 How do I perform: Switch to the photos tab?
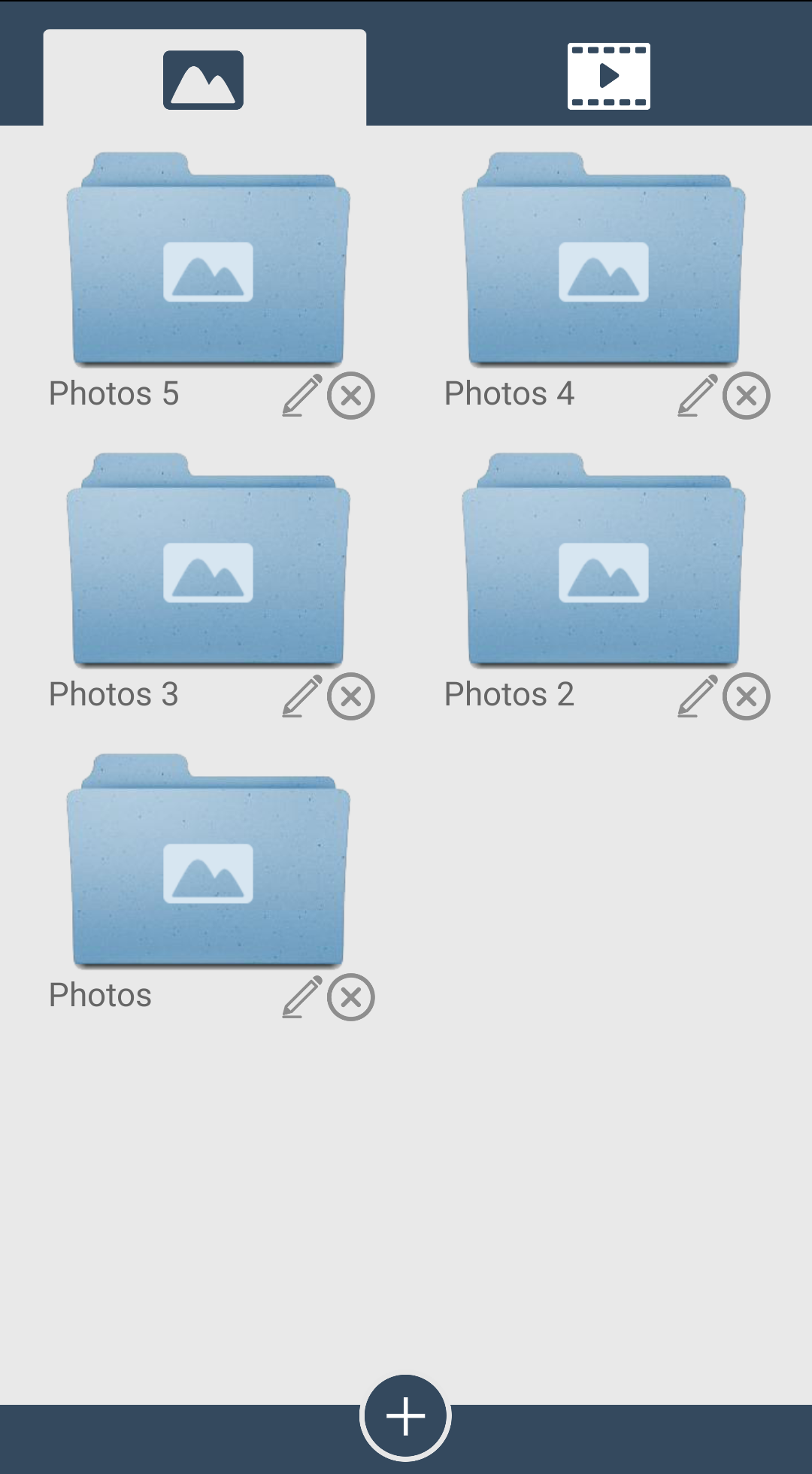point(204,79)
